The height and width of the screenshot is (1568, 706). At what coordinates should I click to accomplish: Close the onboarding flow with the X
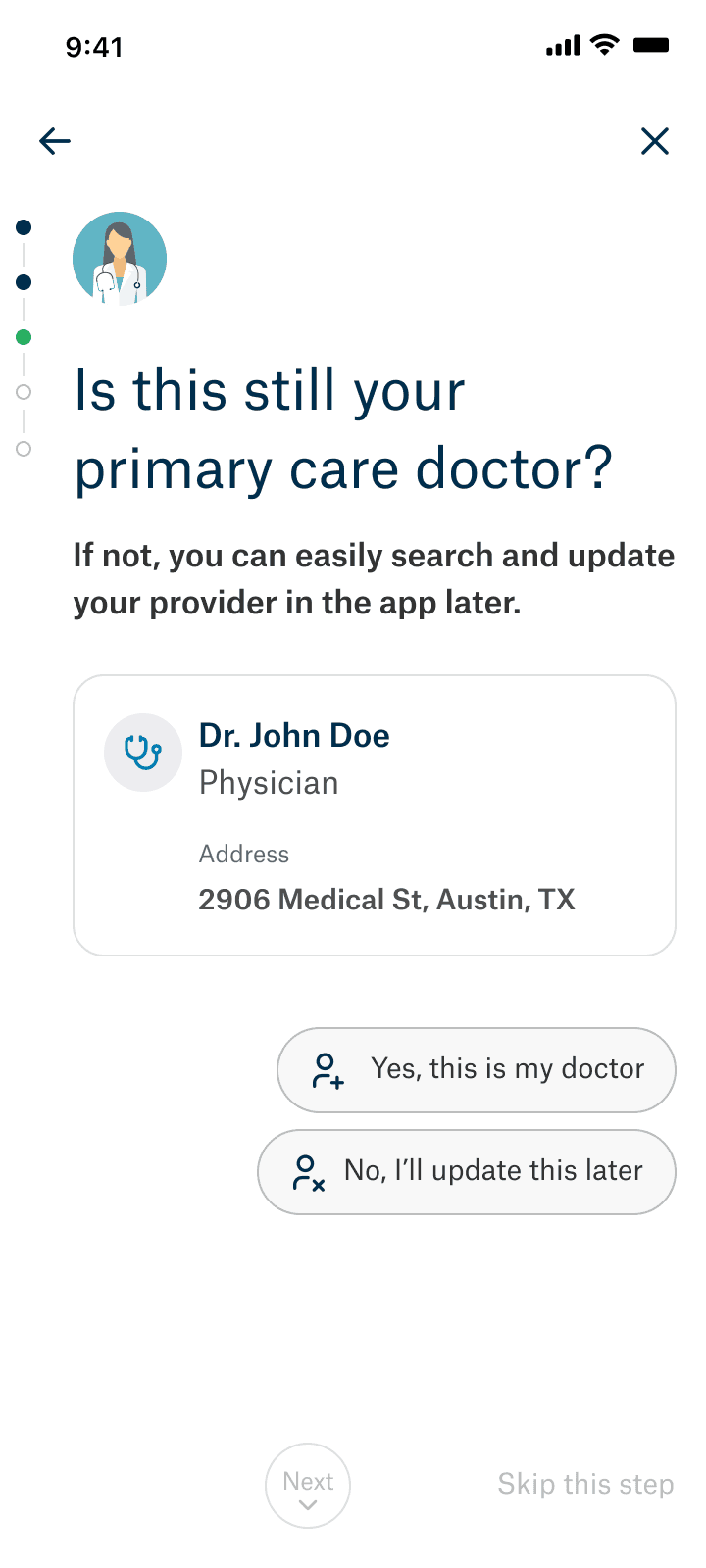pyautogui.click(x=654, y=141)
